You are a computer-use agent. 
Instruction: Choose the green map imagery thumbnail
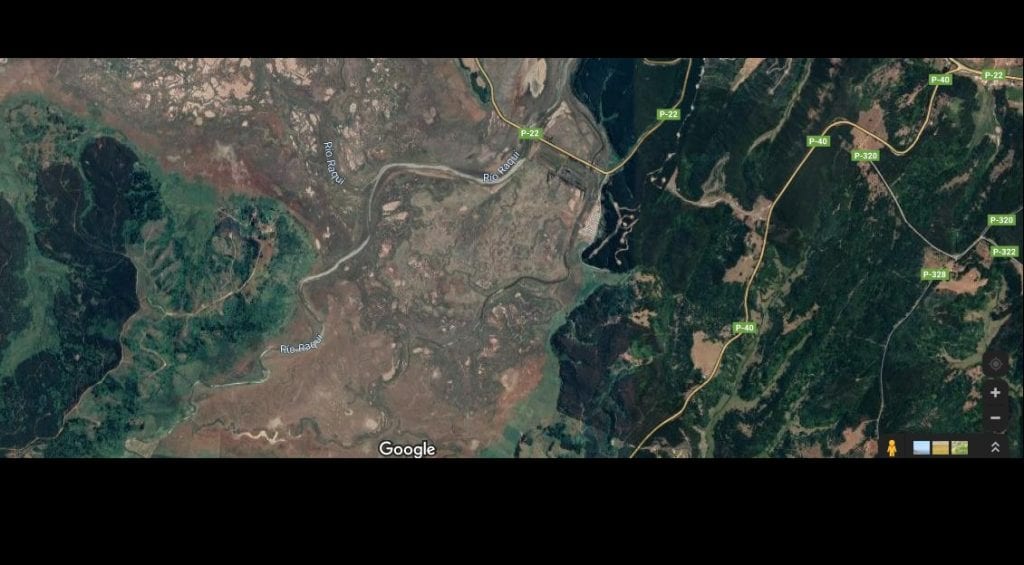tap(959, 448)
